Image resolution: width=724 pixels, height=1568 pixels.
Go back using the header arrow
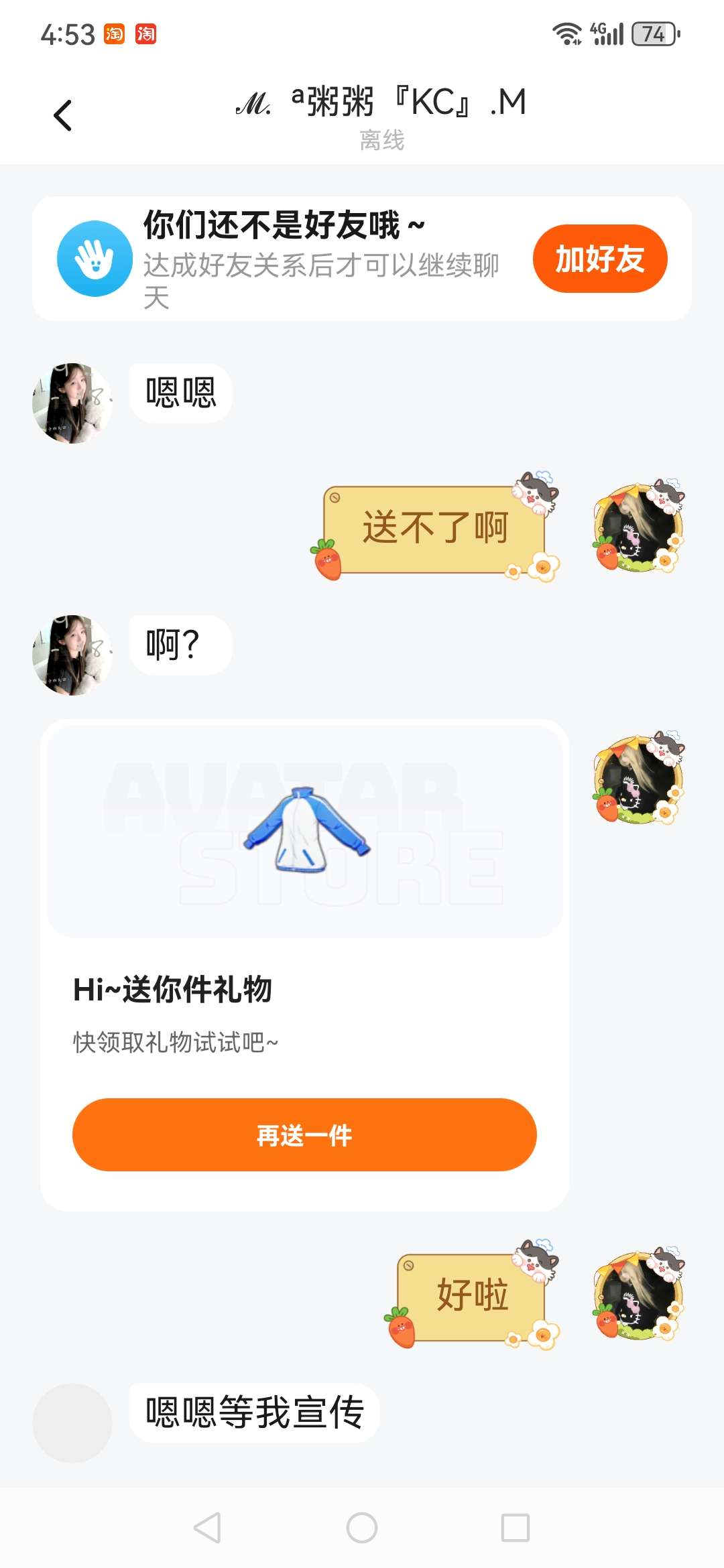[62, 115]
